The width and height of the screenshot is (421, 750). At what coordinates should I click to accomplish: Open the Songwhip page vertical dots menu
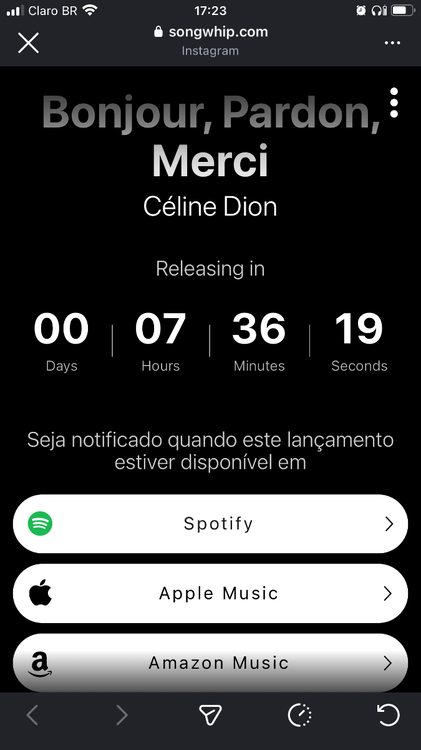(394, 102)
